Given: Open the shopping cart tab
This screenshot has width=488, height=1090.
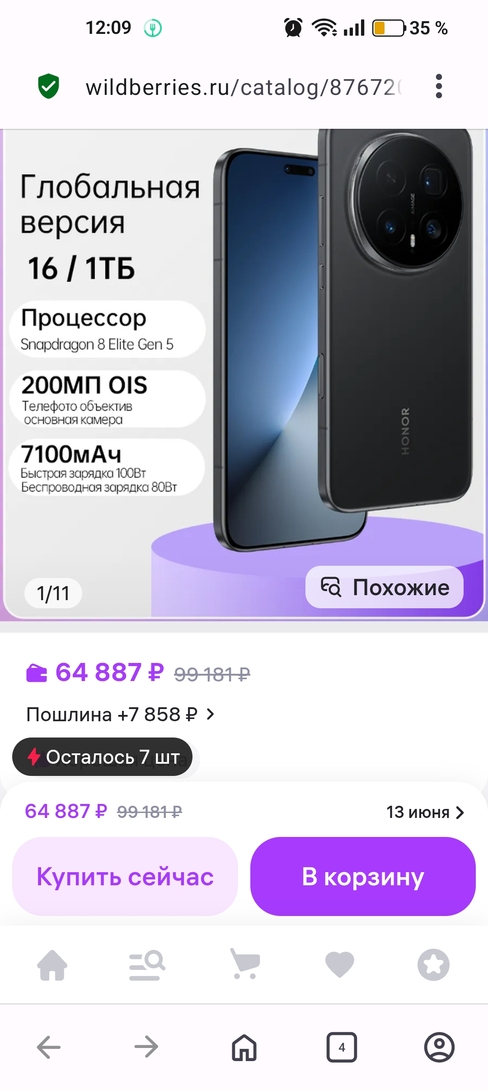Looking at the screenshot, I should [x=245, y=965].
